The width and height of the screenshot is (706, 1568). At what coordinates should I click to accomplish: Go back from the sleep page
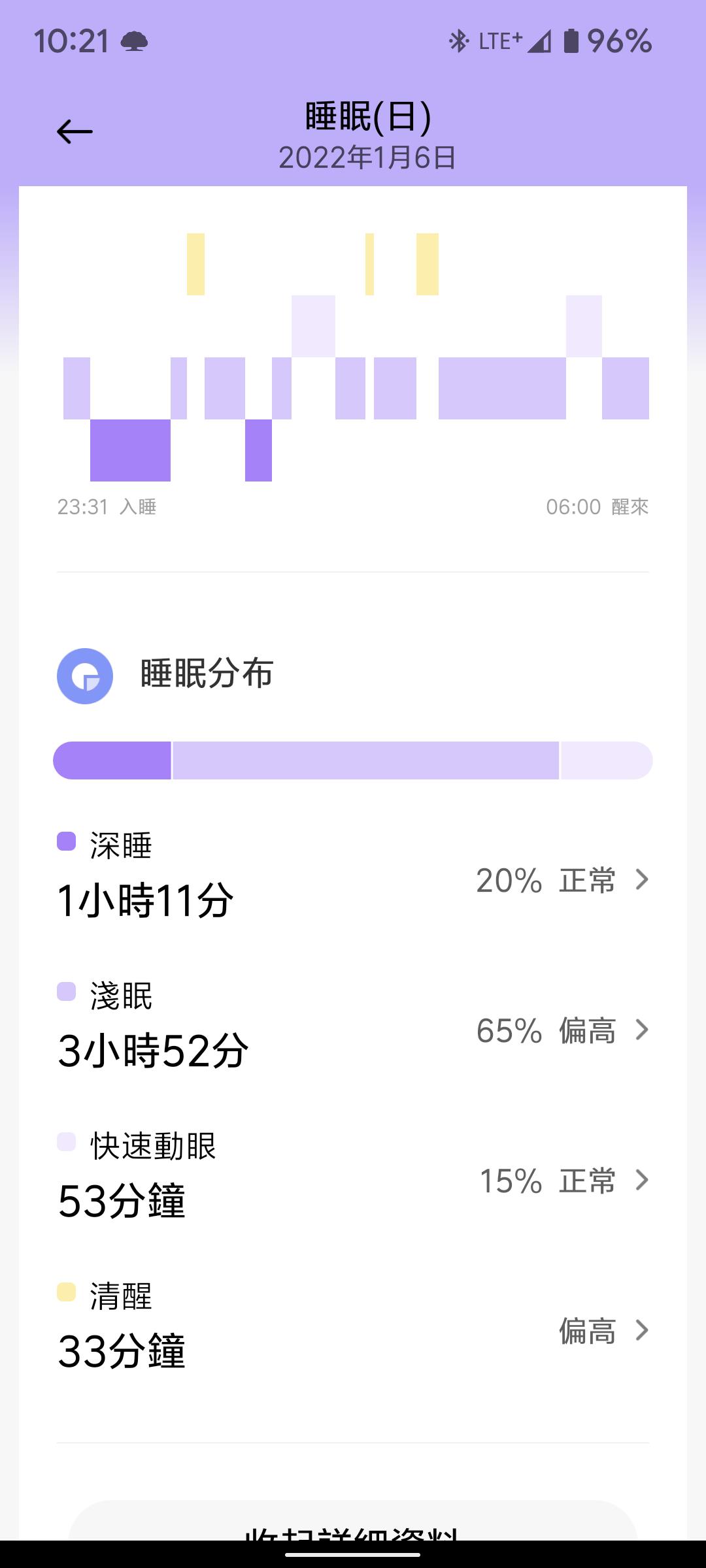[75, 132]
